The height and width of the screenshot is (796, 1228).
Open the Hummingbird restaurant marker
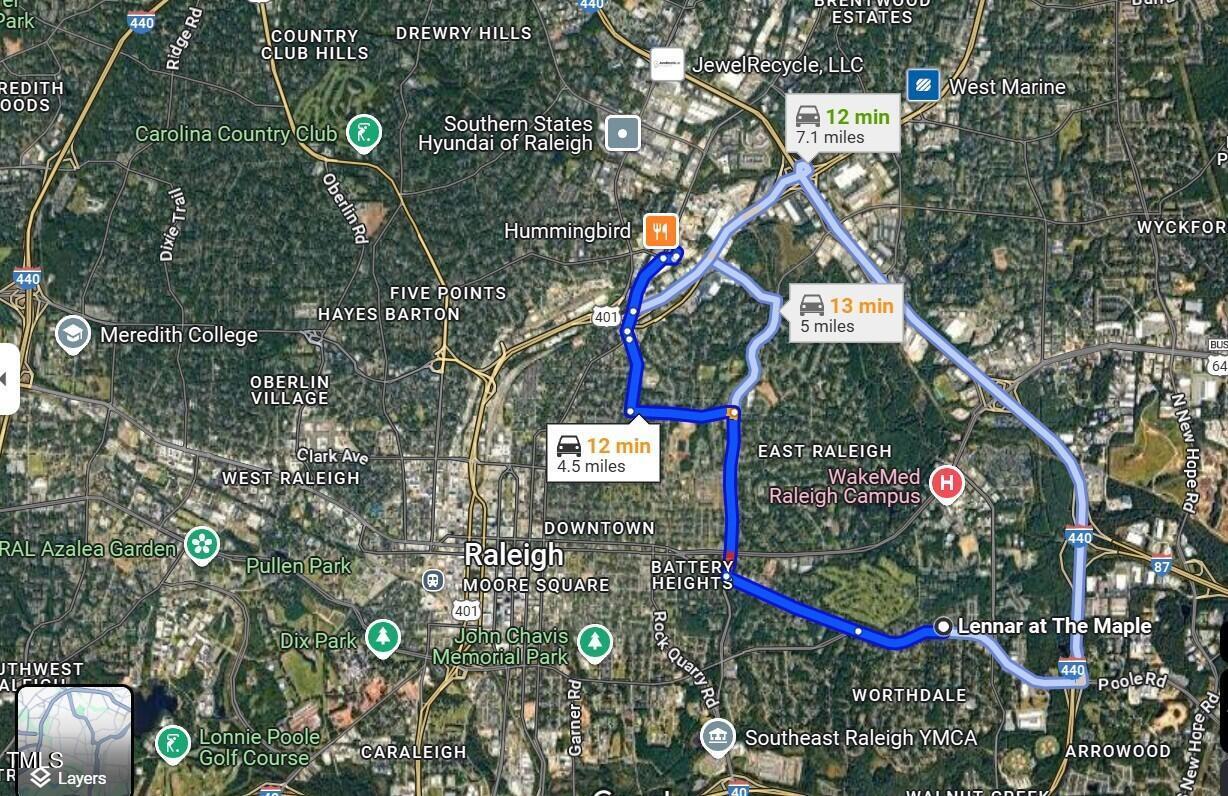point(660,231)
